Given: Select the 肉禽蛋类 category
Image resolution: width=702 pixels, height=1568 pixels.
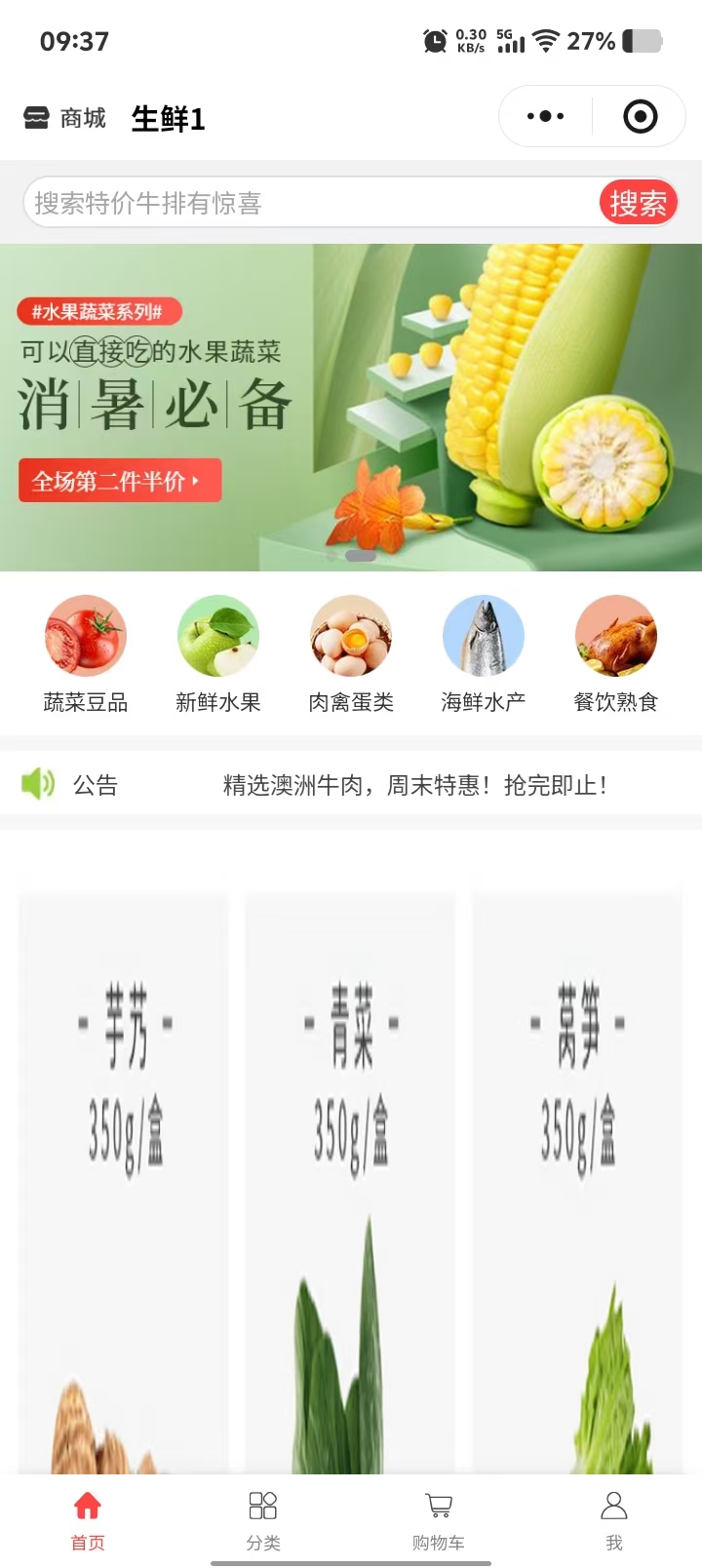Looking at the screenshot, I should (351, 653).
